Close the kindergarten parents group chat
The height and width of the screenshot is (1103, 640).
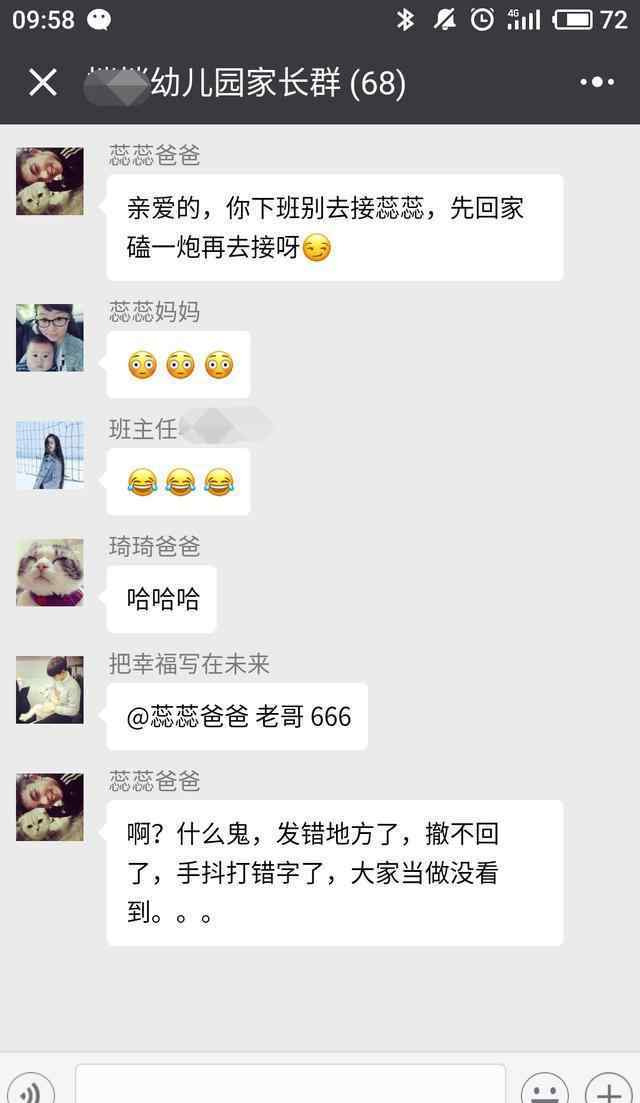point(42,82)
